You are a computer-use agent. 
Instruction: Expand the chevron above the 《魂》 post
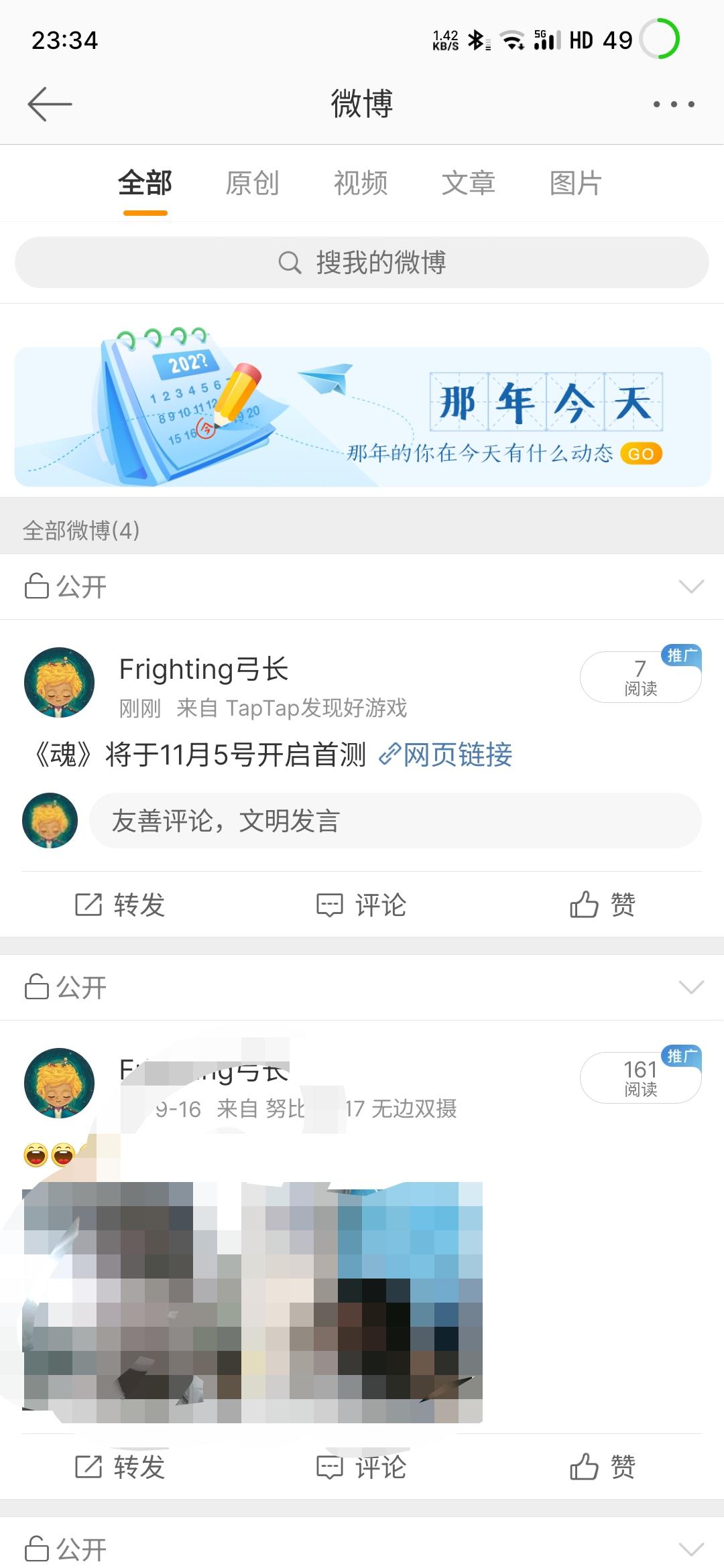click(x=691, y=586)
